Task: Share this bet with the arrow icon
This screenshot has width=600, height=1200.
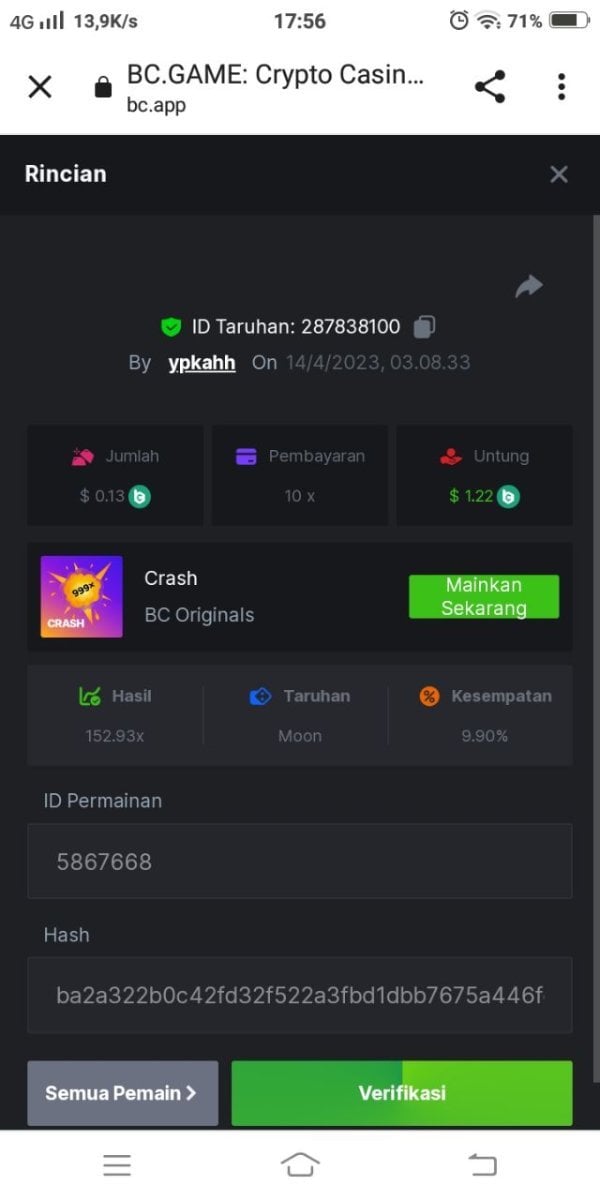Action: [528, 287]
